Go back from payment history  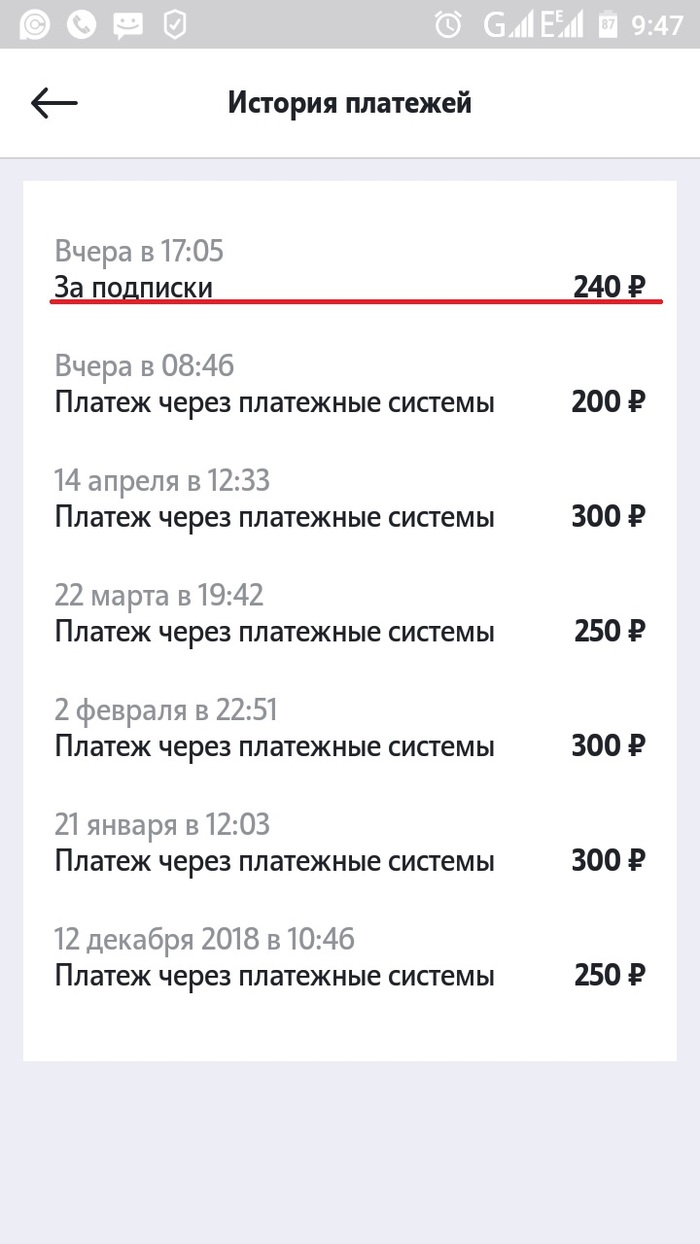pos(54,102)
